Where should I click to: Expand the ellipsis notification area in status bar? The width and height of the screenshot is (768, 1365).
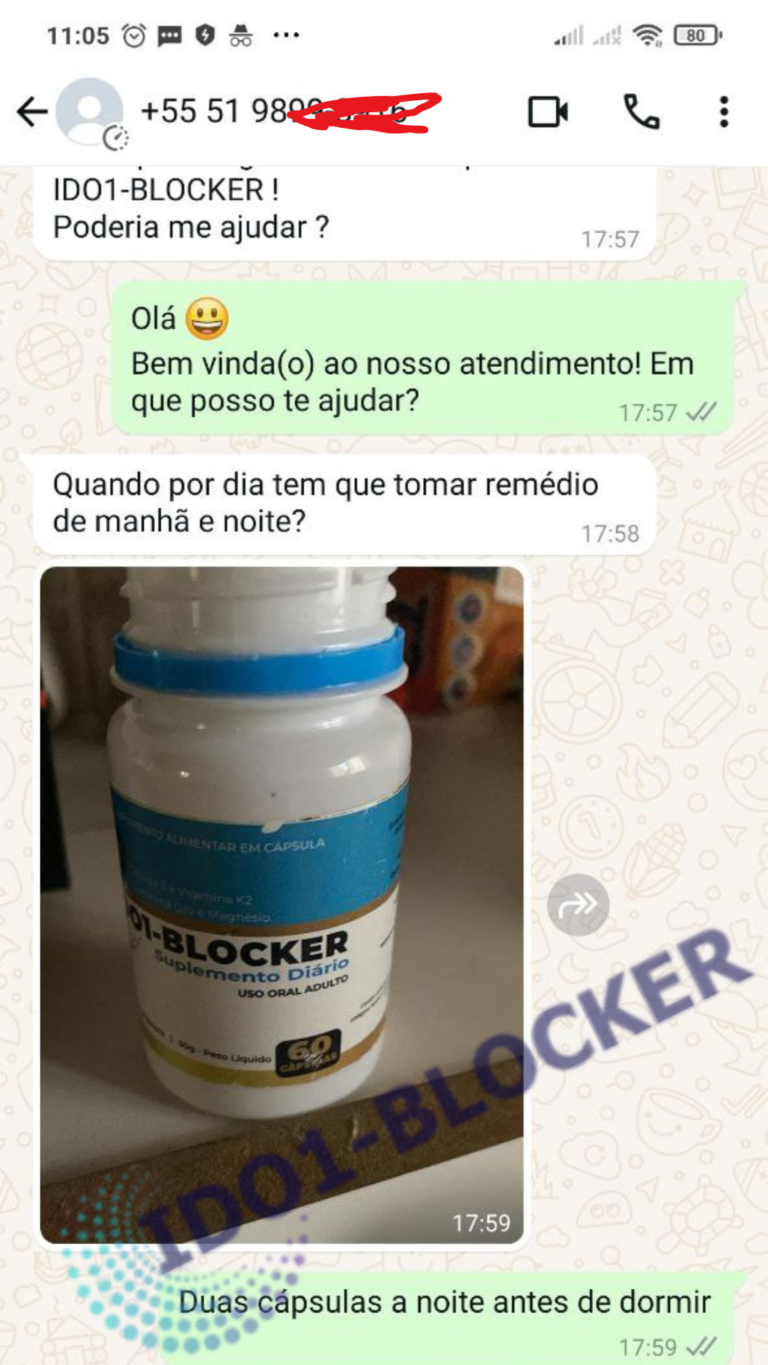tap(287, 33)
